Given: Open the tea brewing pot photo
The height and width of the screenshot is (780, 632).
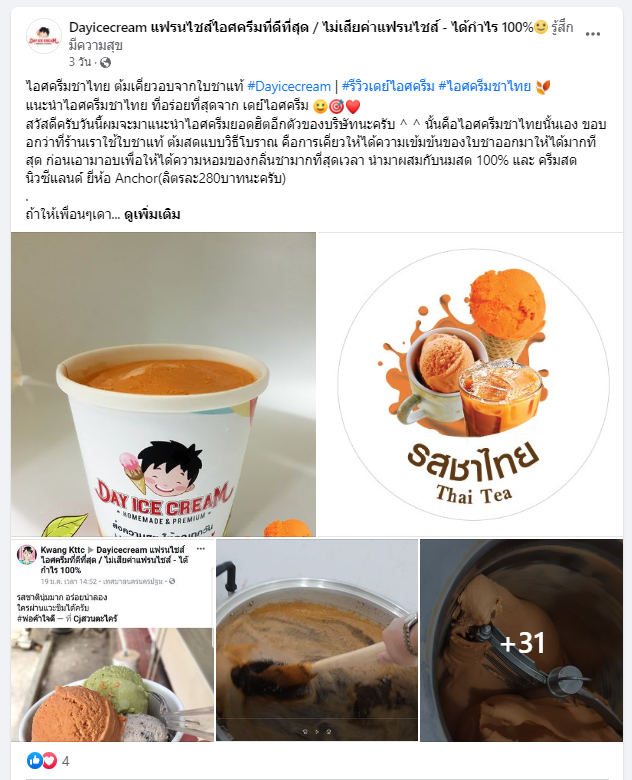Looking at the screenshot, I should pyautogui.click(x=316, y=640).
